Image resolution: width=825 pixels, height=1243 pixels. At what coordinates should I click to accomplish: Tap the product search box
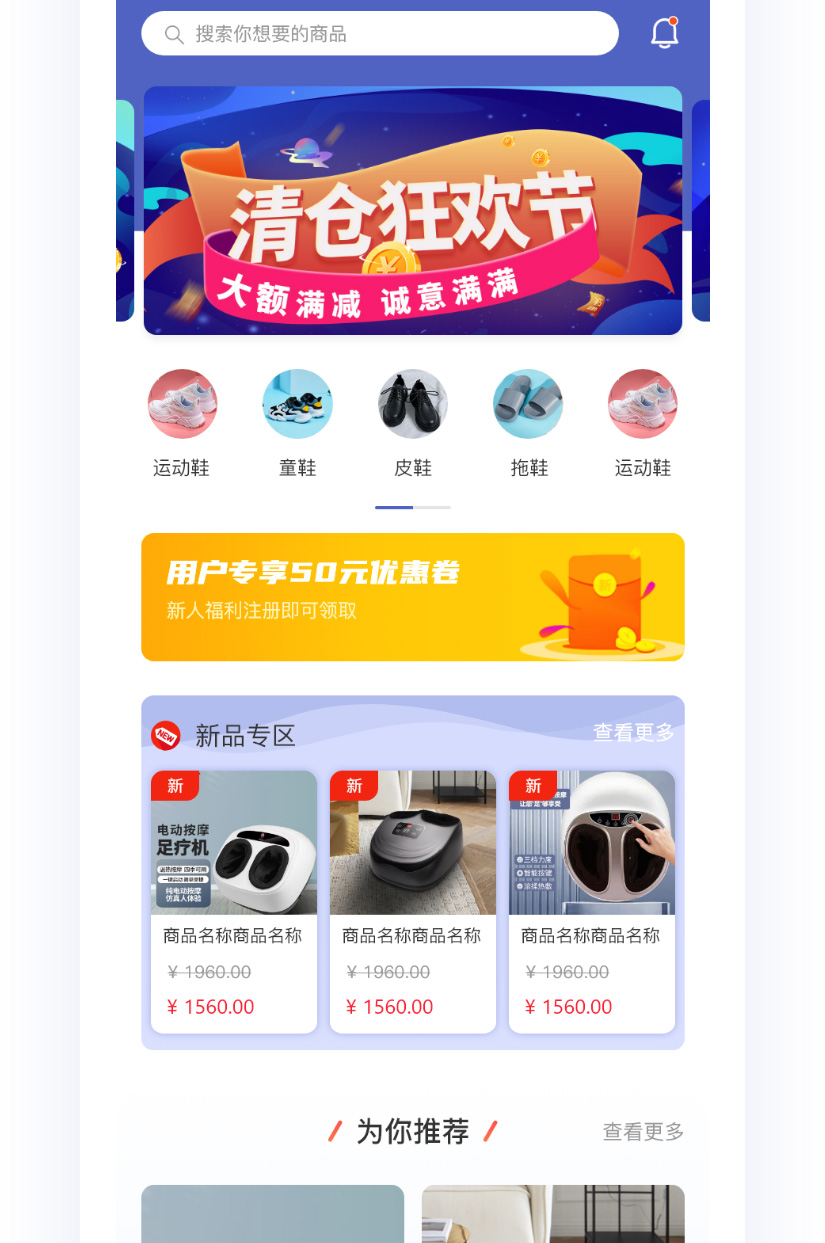pos(380,34)
